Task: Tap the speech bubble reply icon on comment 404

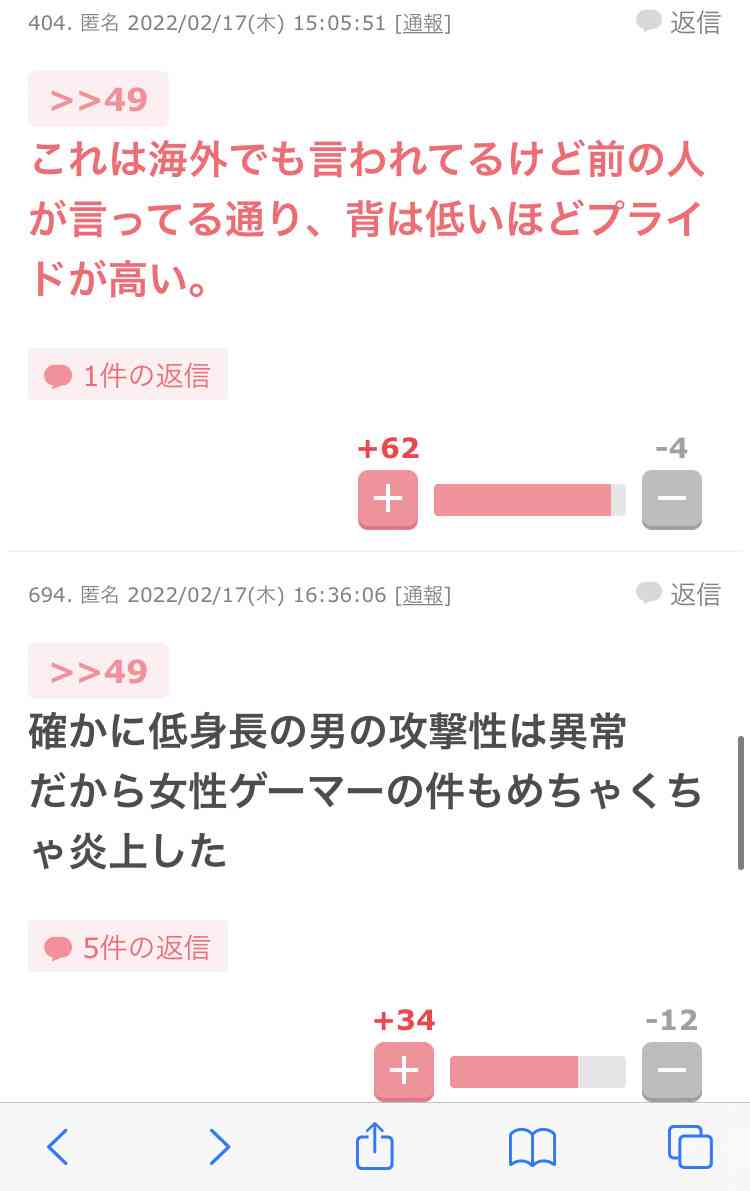Action: (x=649, y=22)
